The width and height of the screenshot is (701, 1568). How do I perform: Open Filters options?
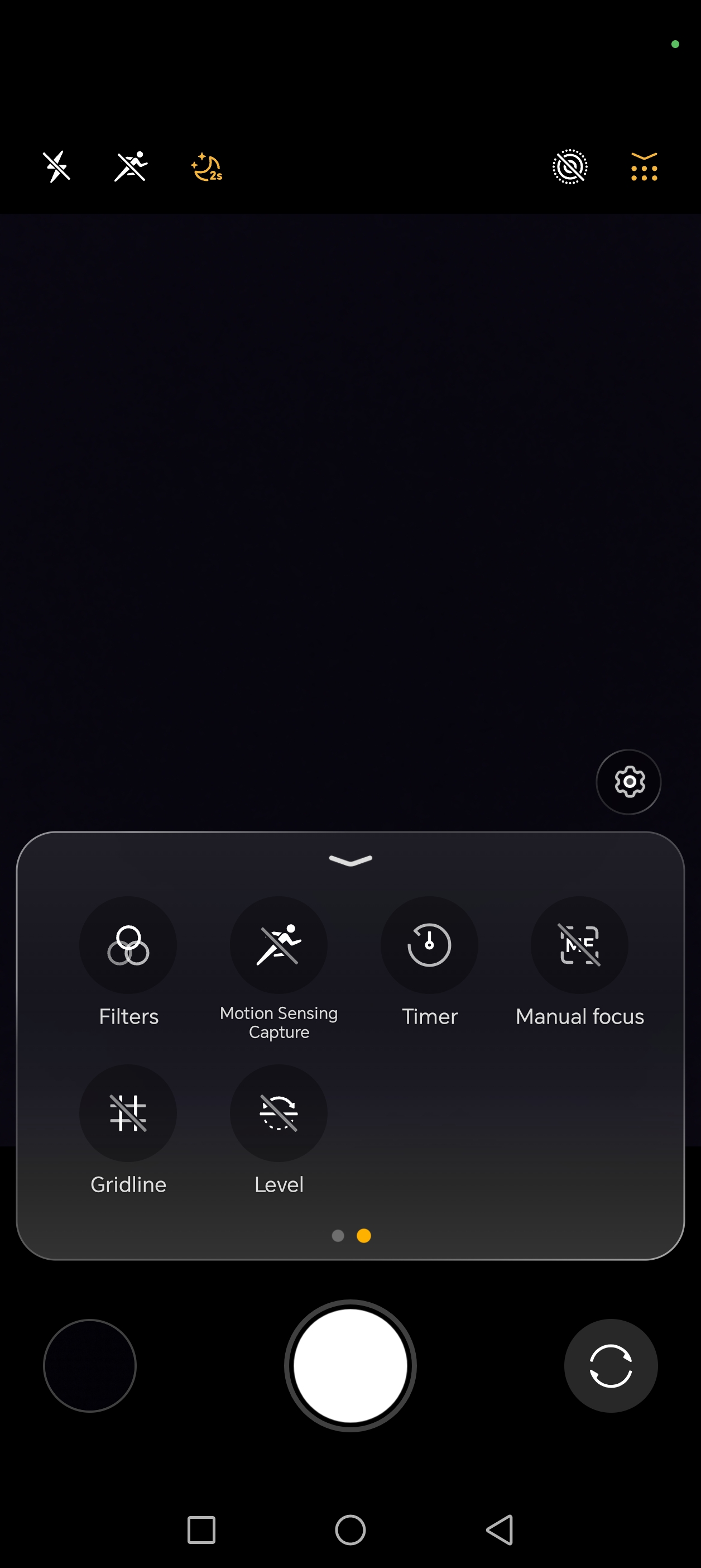point(128,945)
